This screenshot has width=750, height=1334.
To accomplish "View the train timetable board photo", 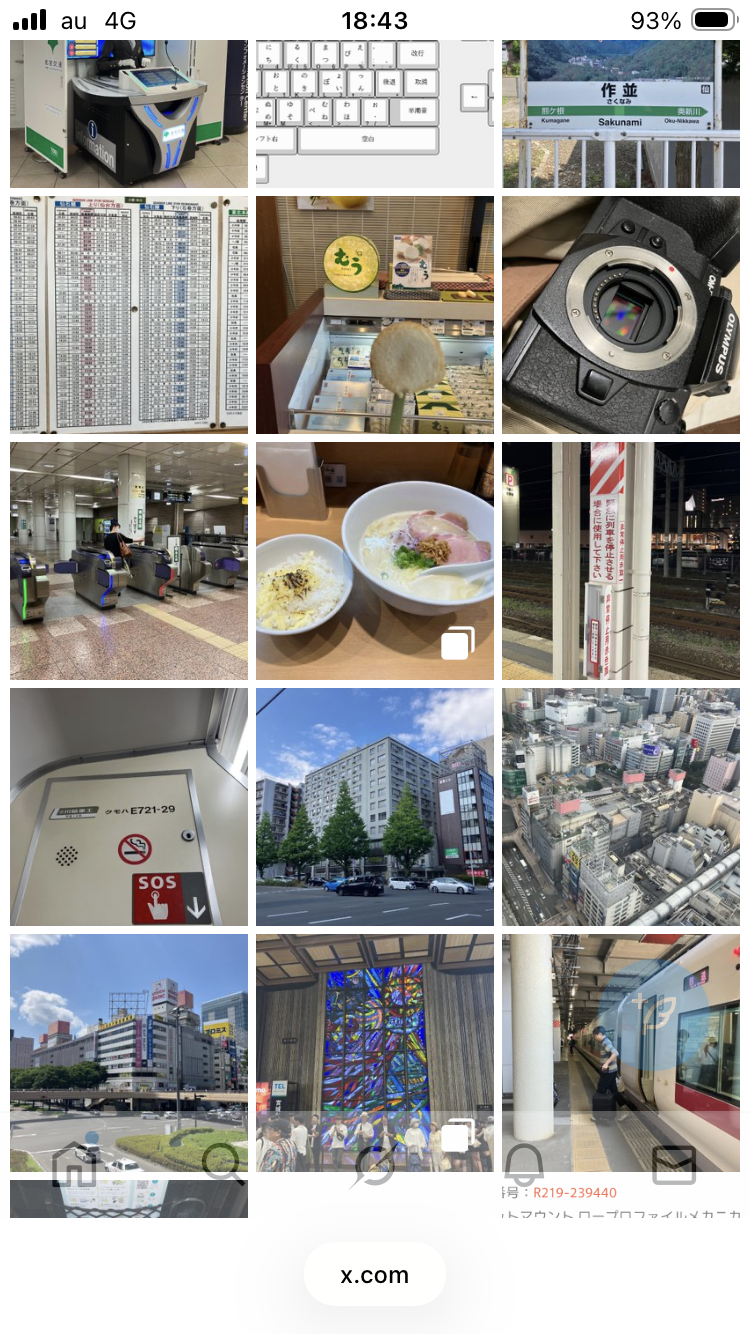I will click(x=129, y=315).
